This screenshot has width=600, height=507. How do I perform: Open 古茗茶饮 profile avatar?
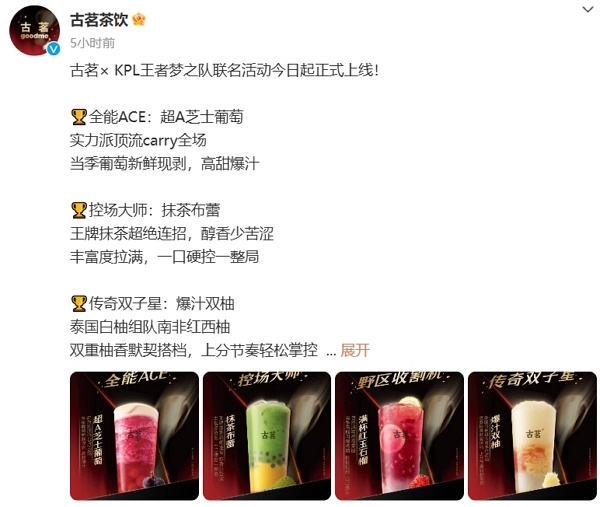(x=34, y=30)
